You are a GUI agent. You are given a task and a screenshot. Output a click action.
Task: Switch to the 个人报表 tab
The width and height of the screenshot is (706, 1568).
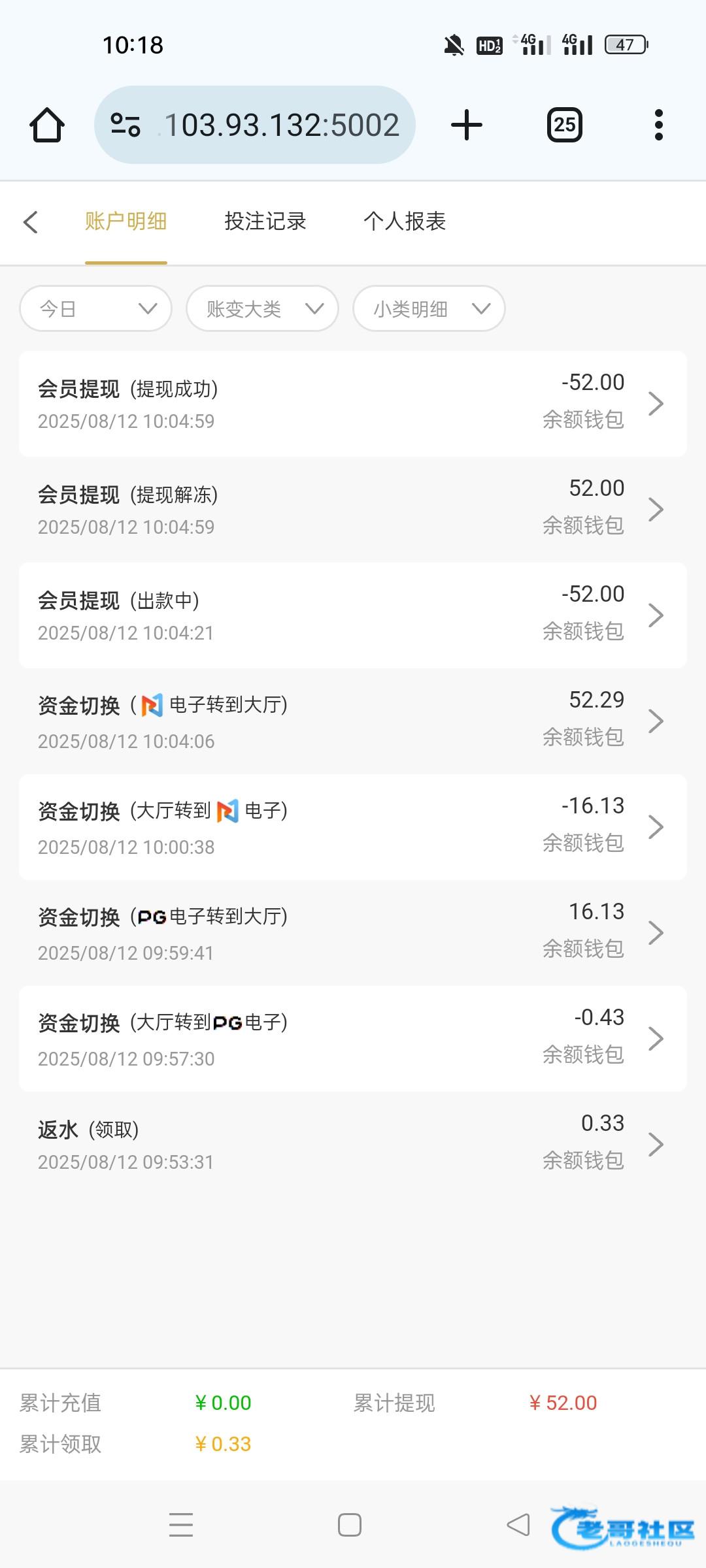coord(405,221)
